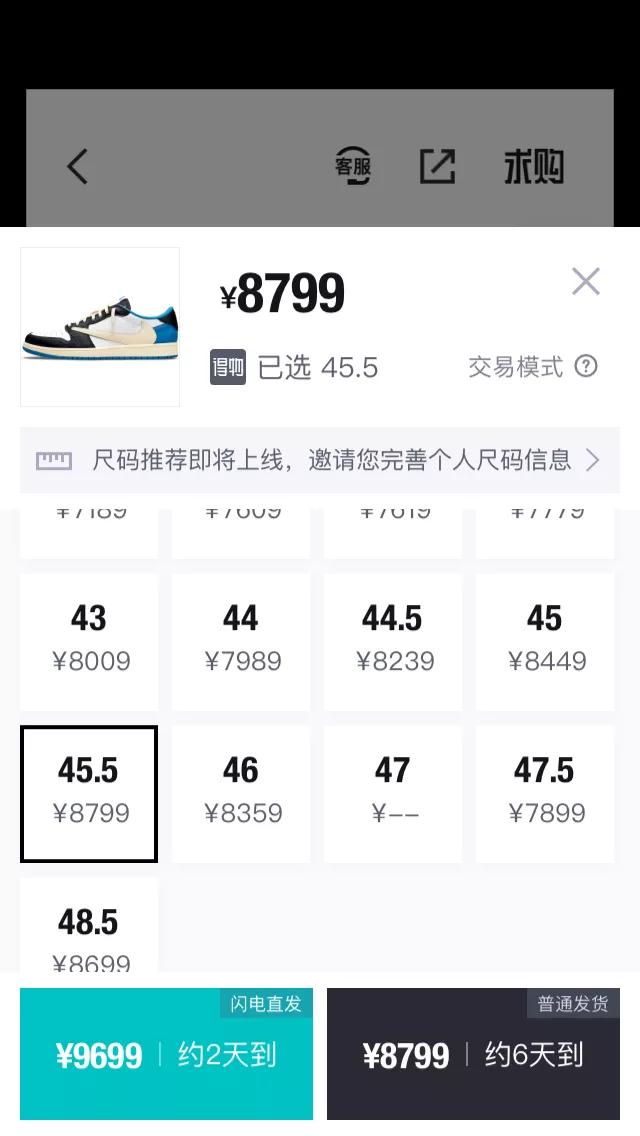Close the size selection panel
640x1136 pixels.
585,282
